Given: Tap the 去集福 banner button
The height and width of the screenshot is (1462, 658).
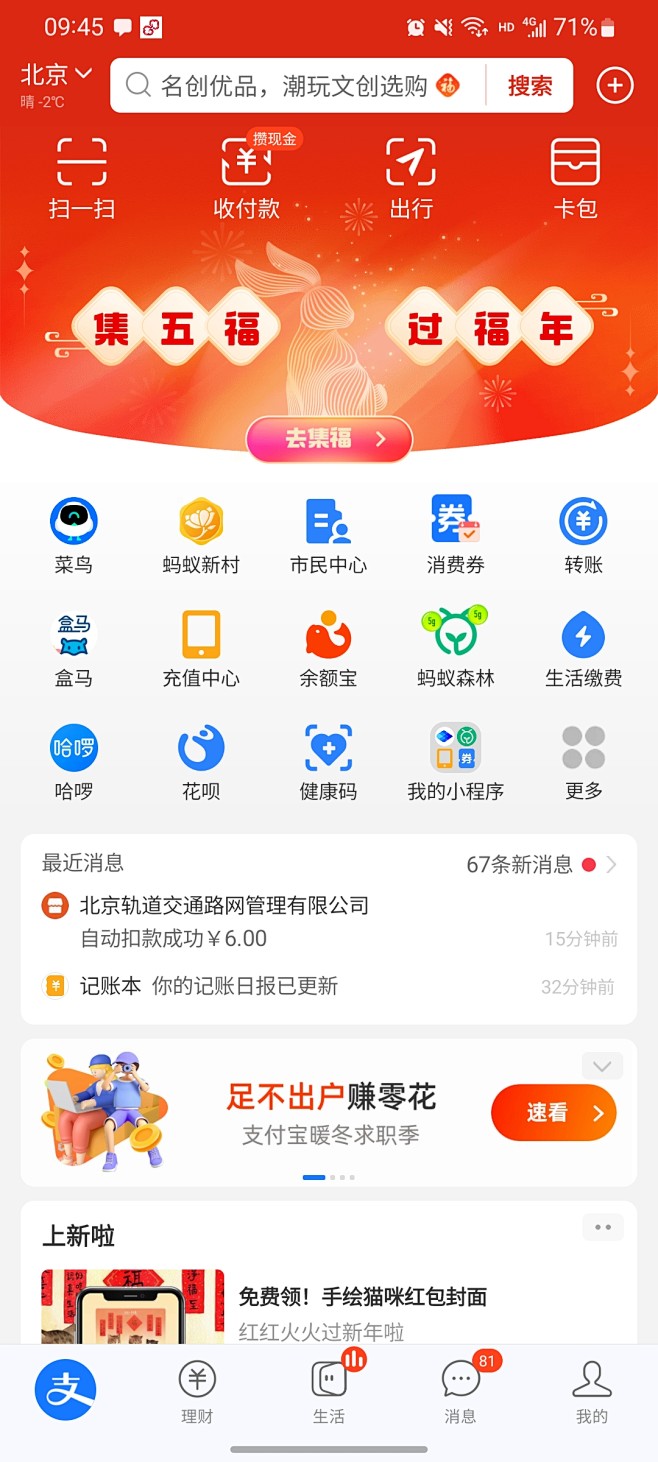Looking at the screenshot, I should (329, 439).
